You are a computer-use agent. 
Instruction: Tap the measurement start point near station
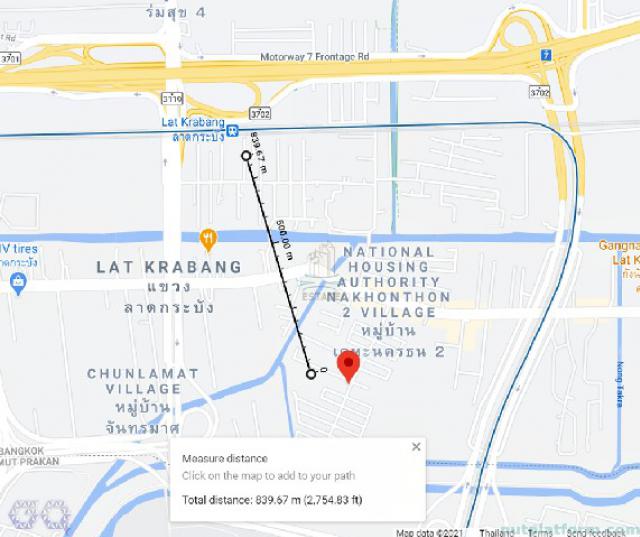coord(245,155)
